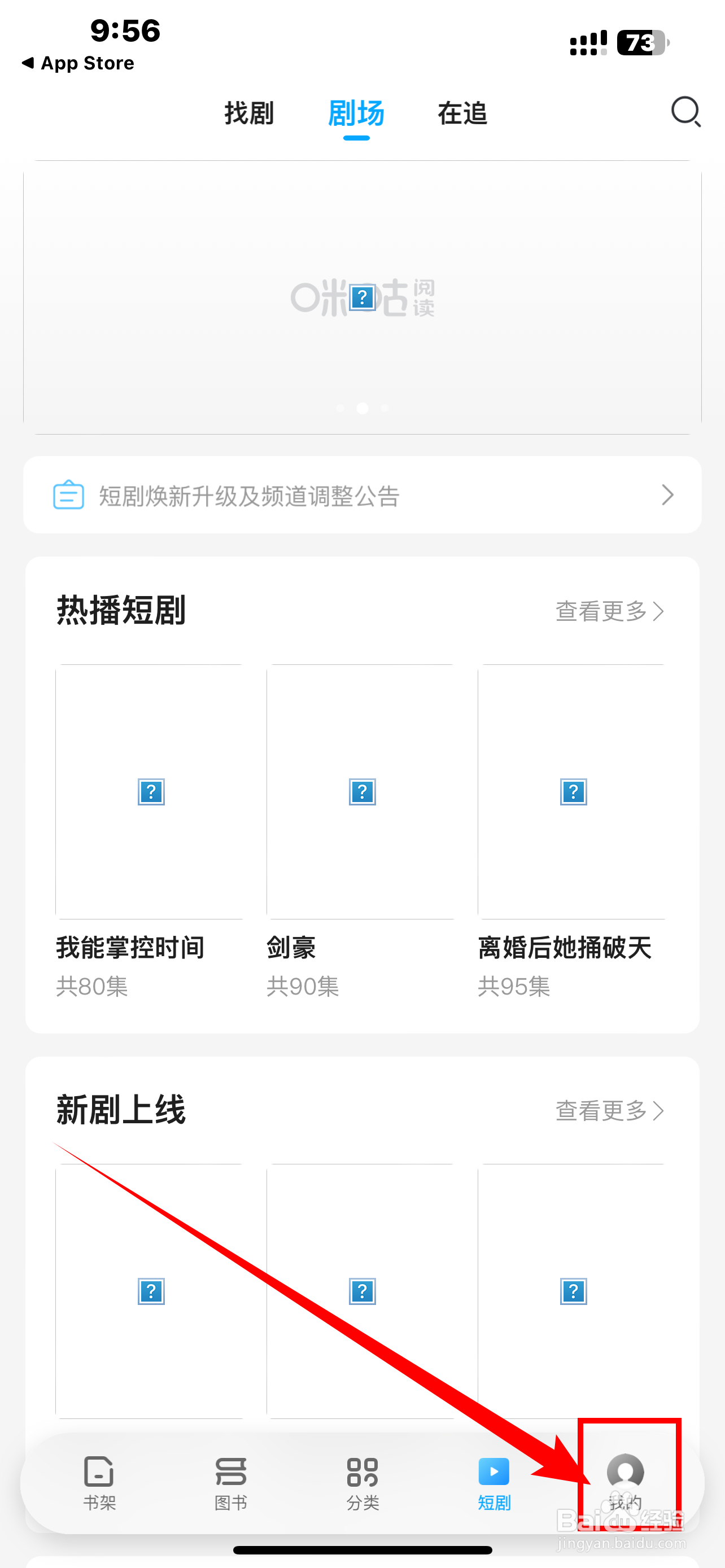The width and height of the screenshot is (725, 1568).
Task: Tap the 咪咕阅读 logo in the banner
Action: 363,298
